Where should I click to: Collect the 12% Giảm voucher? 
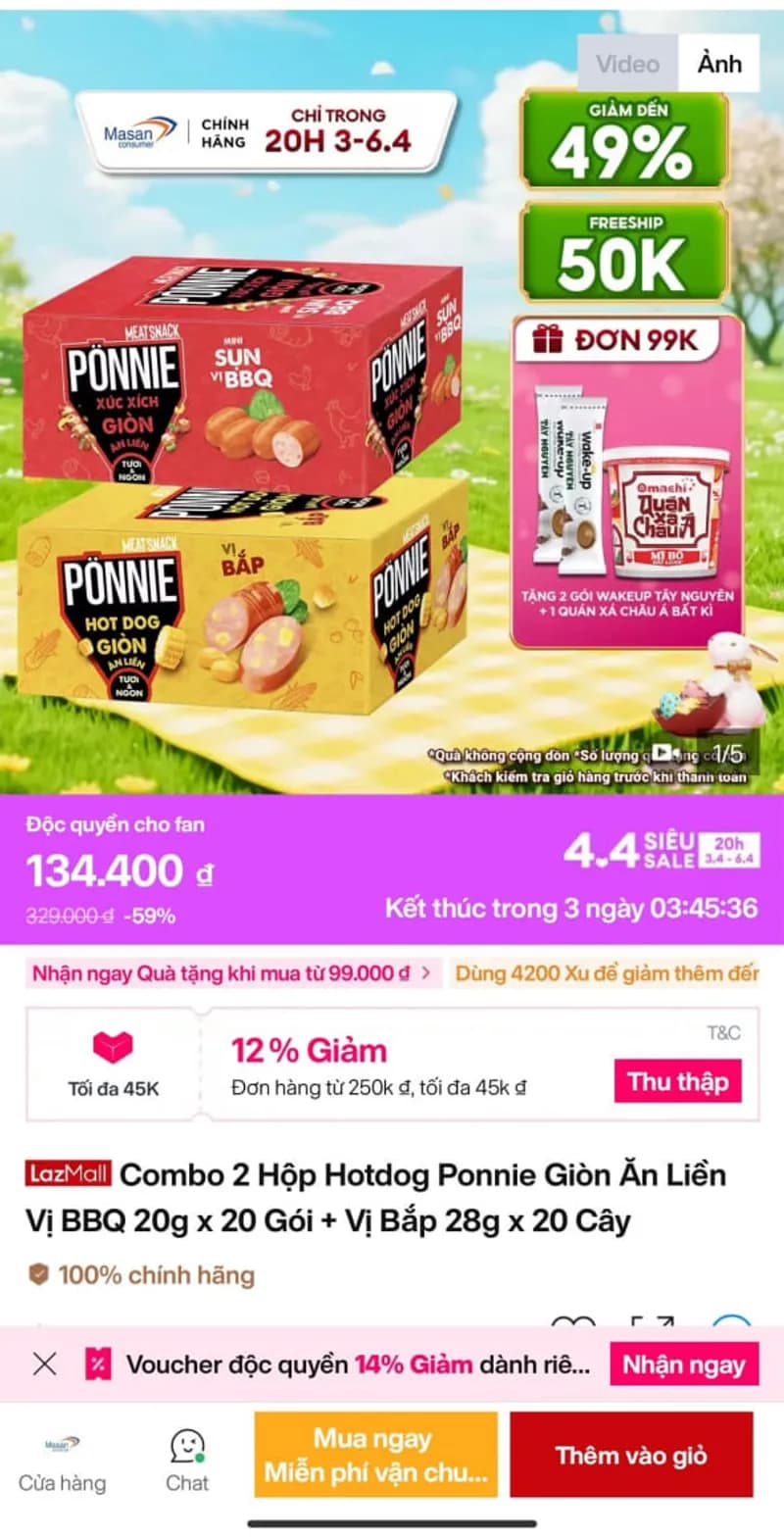677,1082
